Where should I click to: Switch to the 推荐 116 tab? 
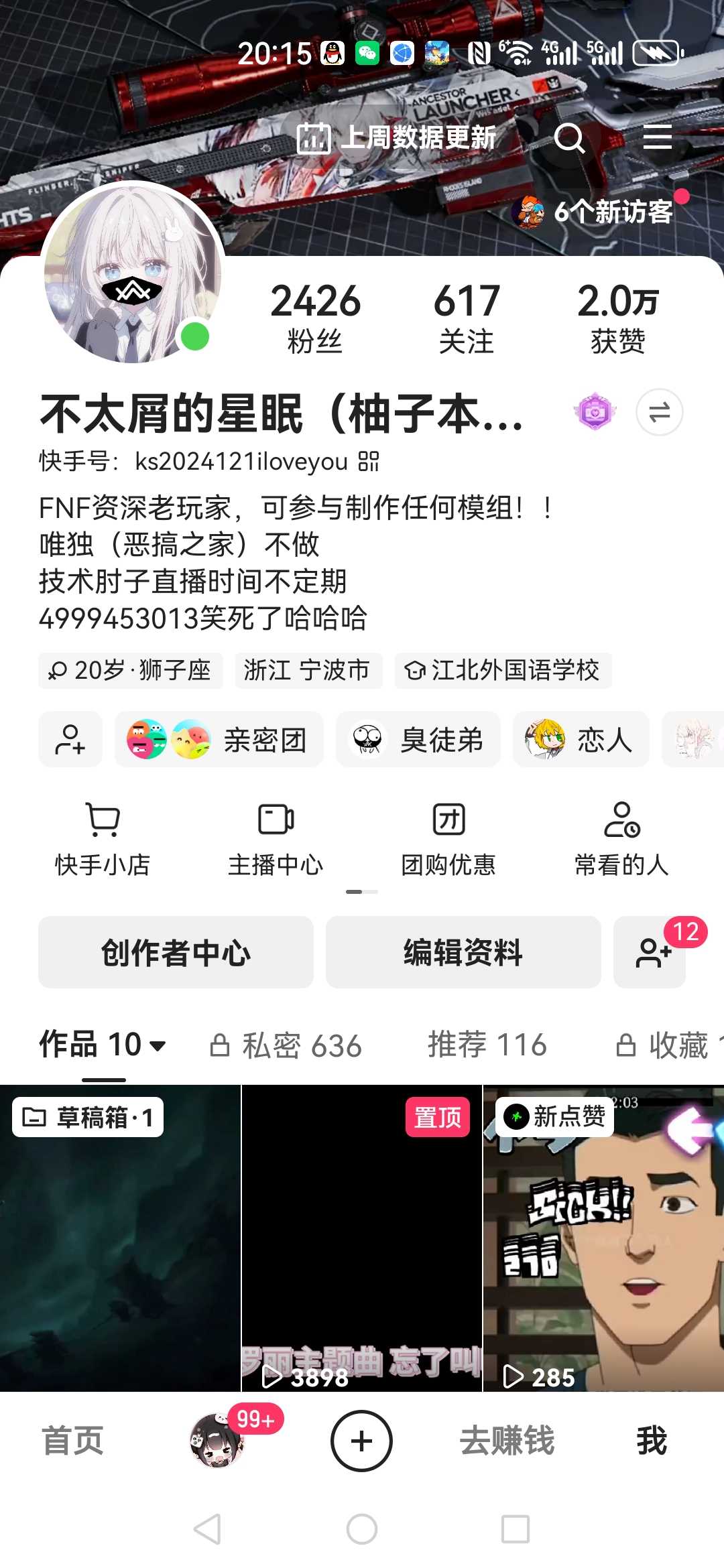point(487,1045)
